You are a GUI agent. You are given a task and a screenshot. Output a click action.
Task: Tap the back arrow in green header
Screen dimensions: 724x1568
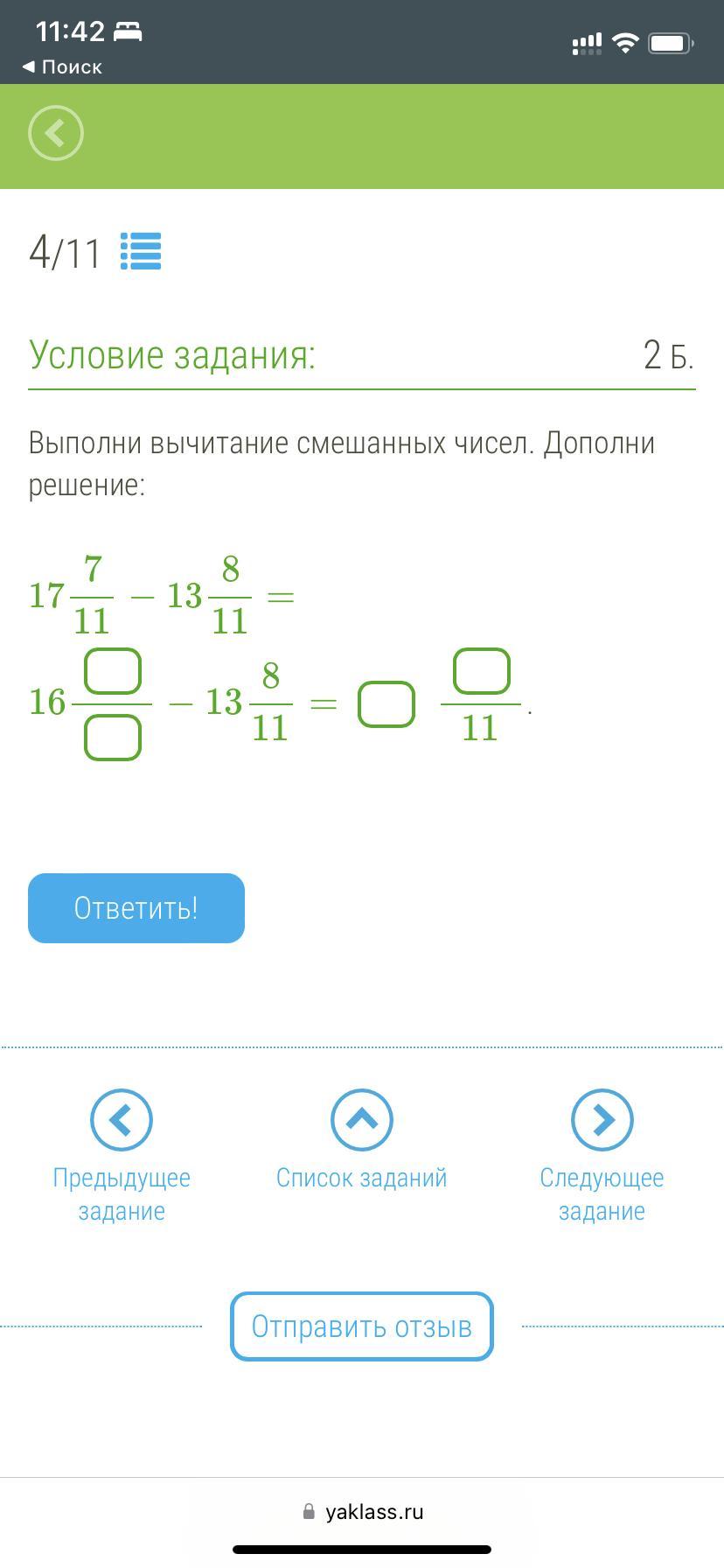click(x=56, y=134)
